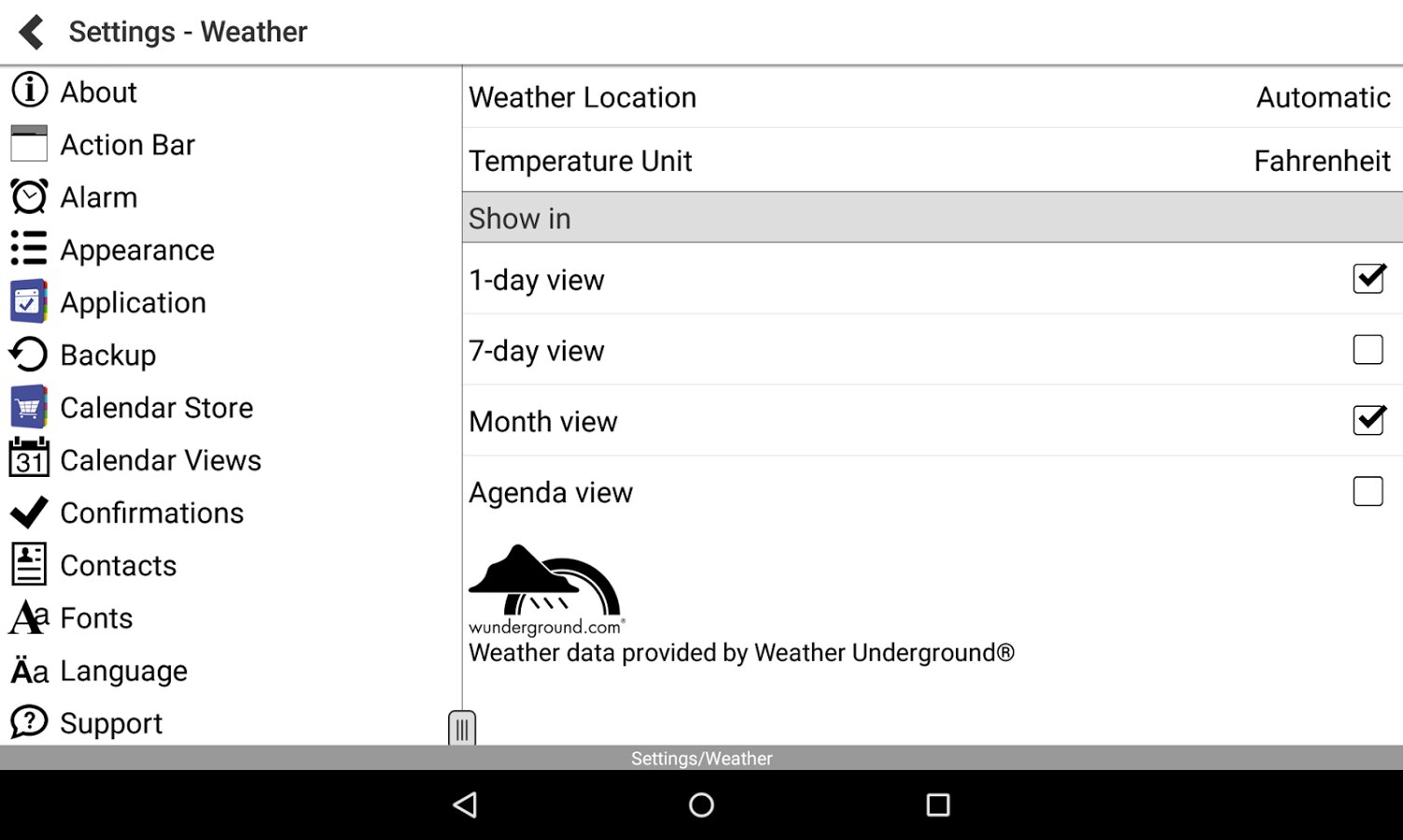Enable weather in 7-day view
This screenshot has width=1403, height=840.
(1368, 350)
